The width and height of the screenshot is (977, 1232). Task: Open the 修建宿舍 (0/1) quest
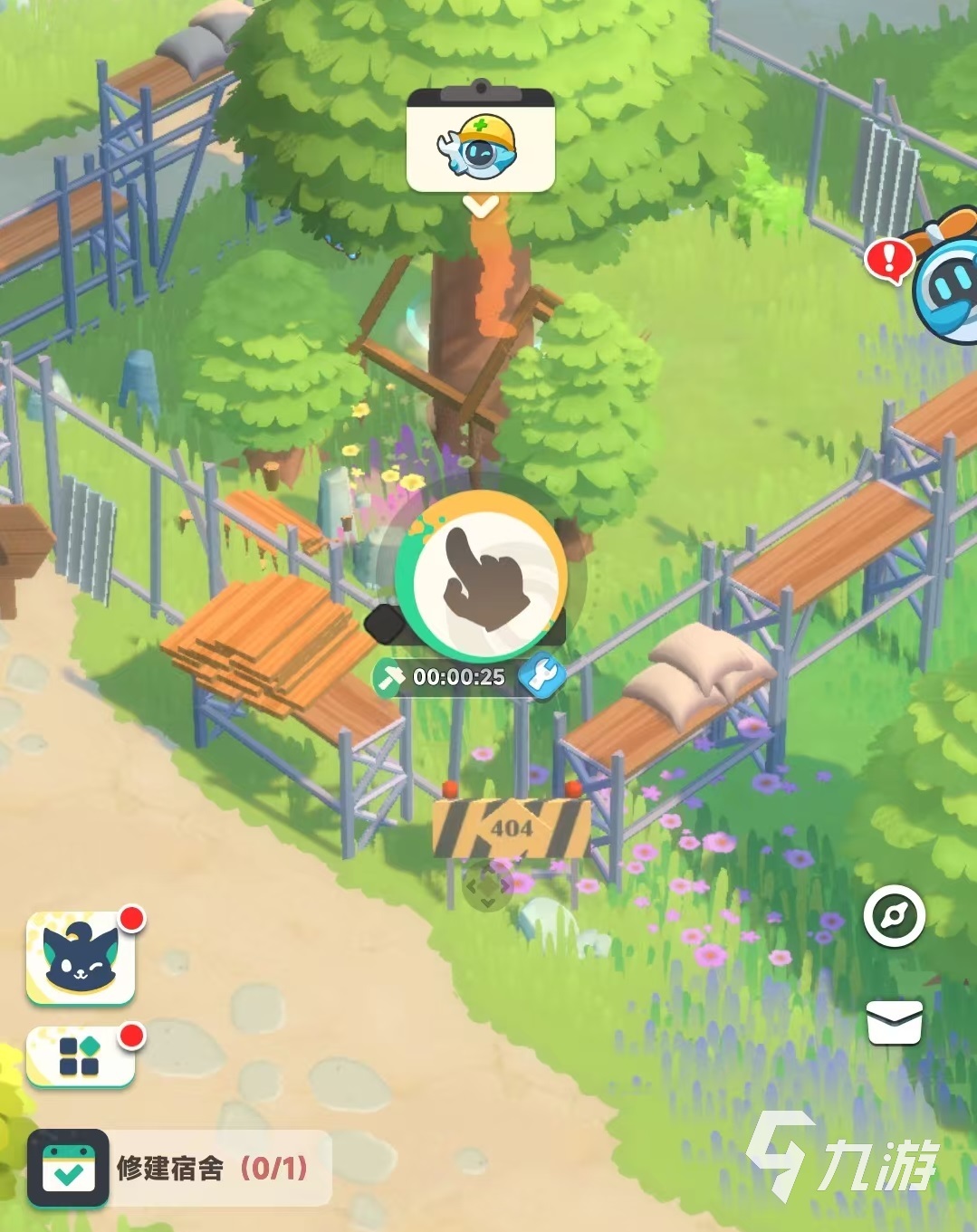tap(179, 1168)
